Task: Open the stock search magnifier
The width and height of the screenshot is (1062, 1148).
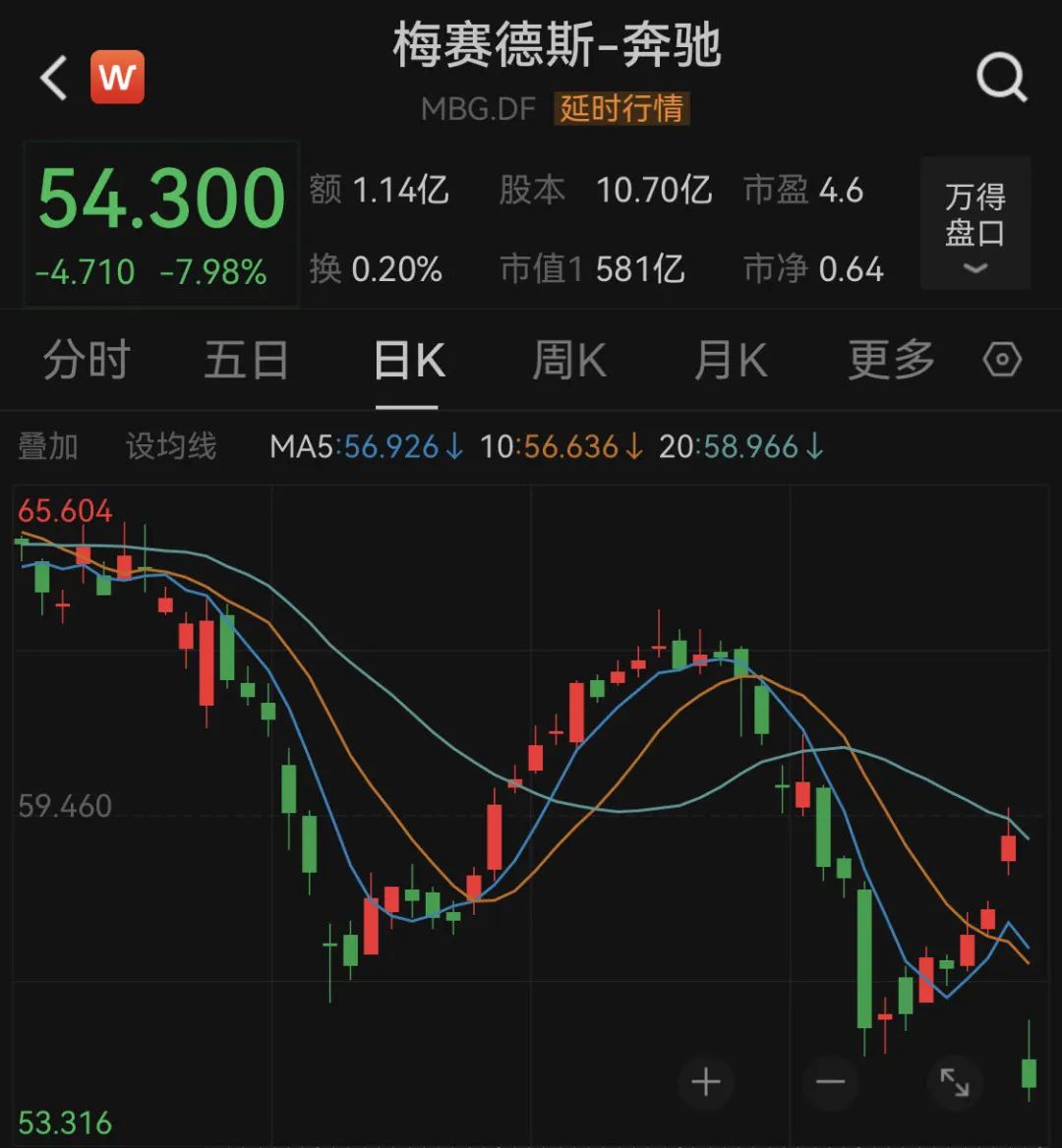Action: 1001,77
